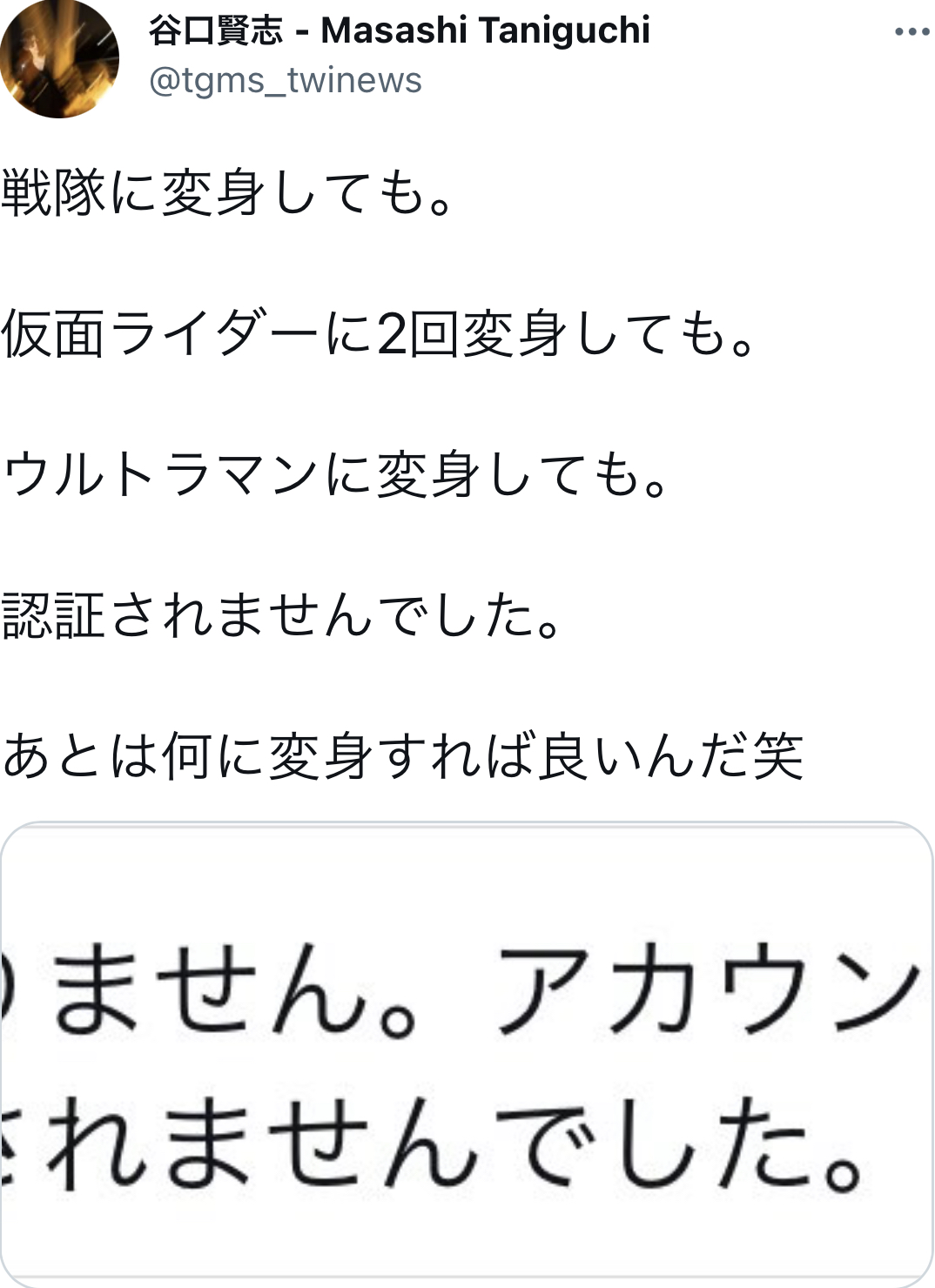Screen dimensions: 935x1288
Task: Open the @tgms_twinews profile link
Action: pos(285,81)
